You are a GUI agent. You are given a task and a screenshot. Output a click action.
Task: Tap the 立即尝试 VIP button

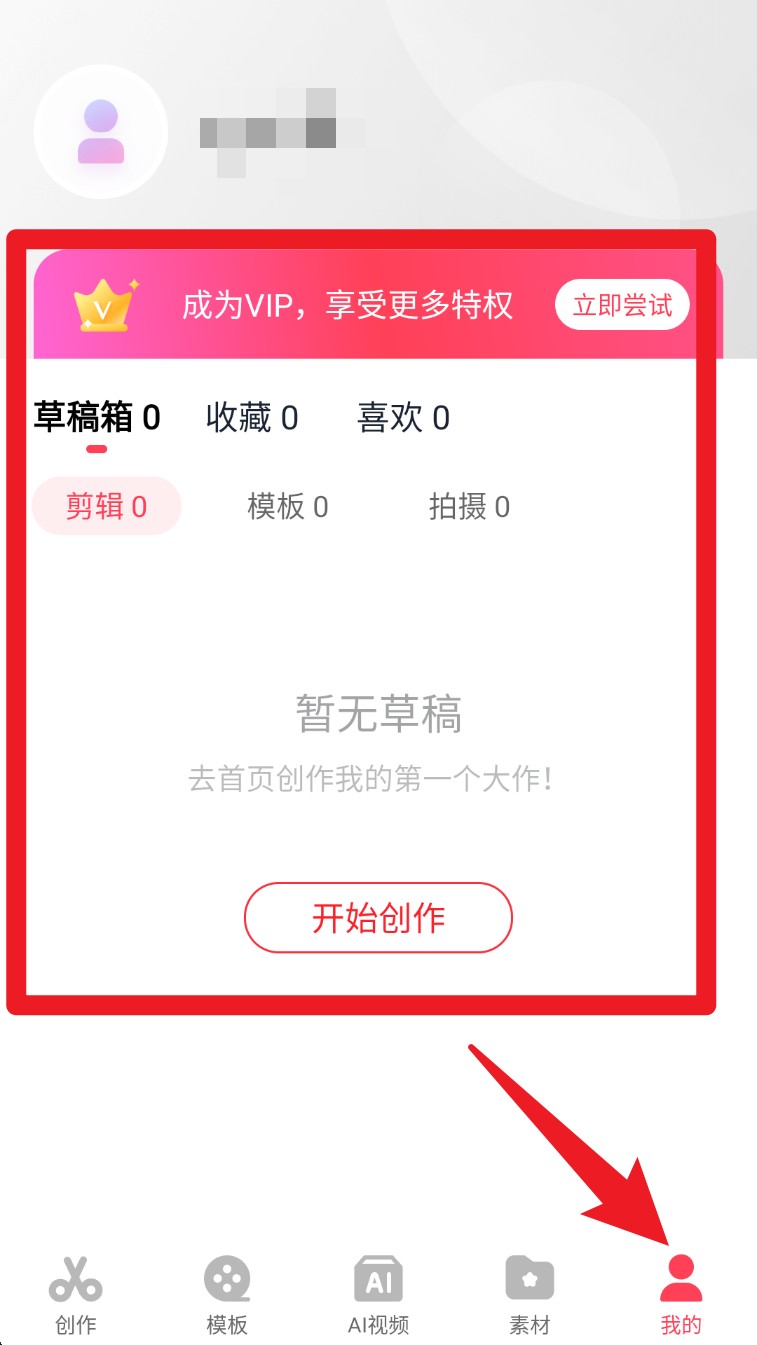point(622,305)
